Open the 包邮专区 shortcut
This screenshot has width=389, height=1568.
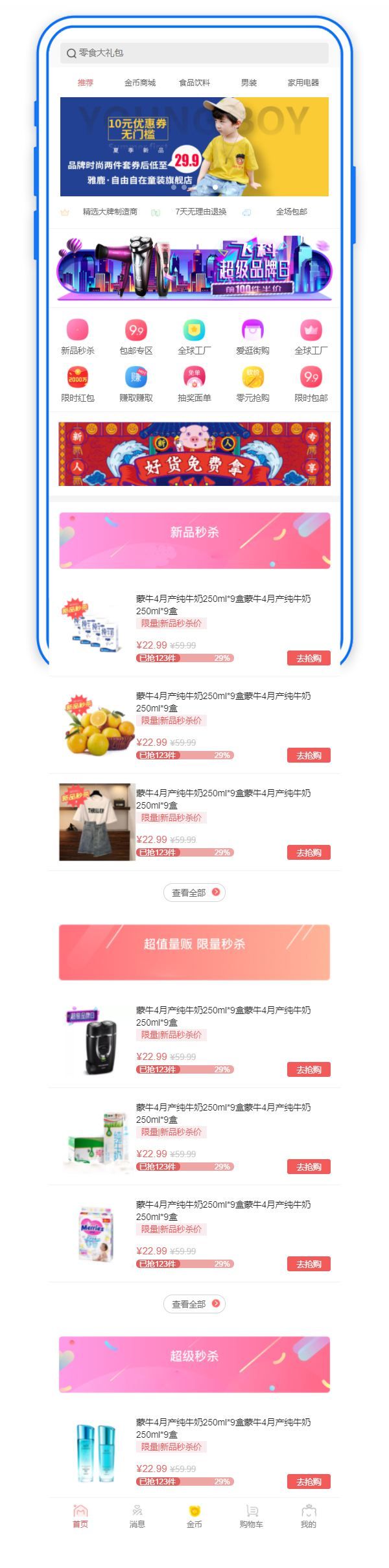click(x=136, y=337)
